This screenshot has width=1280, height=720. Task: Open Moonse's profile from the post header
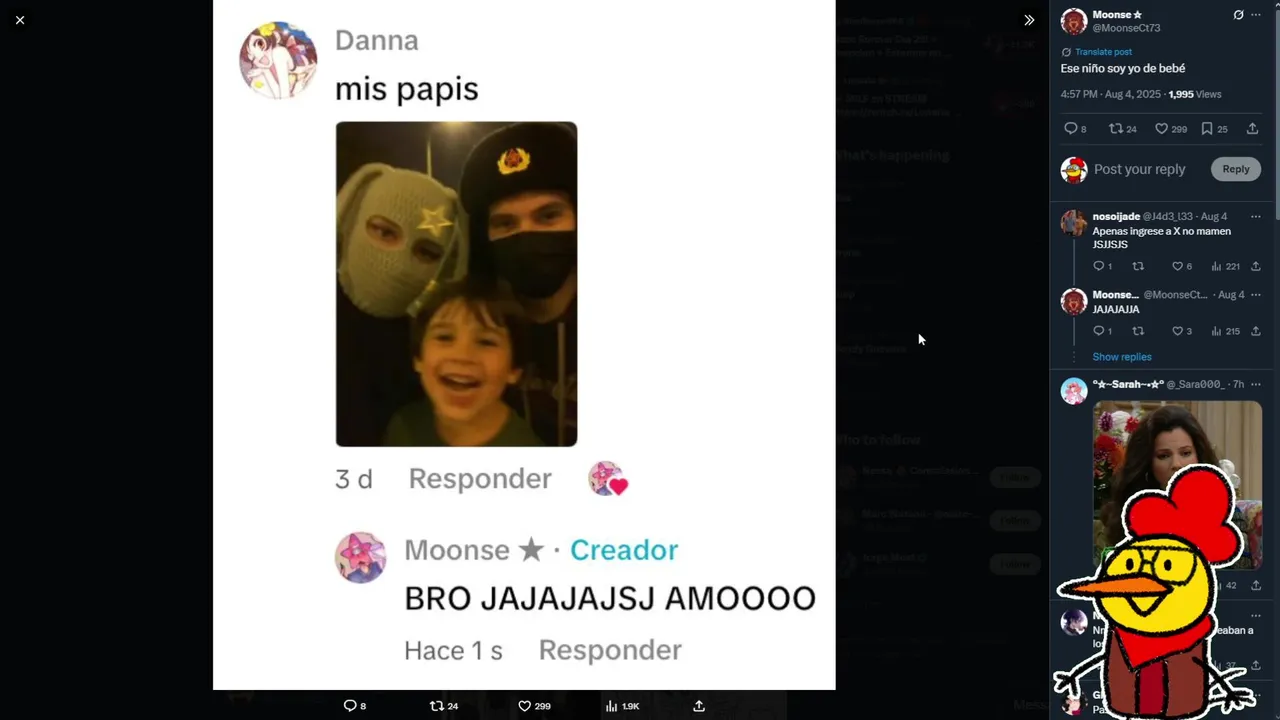click(1117, 15)
